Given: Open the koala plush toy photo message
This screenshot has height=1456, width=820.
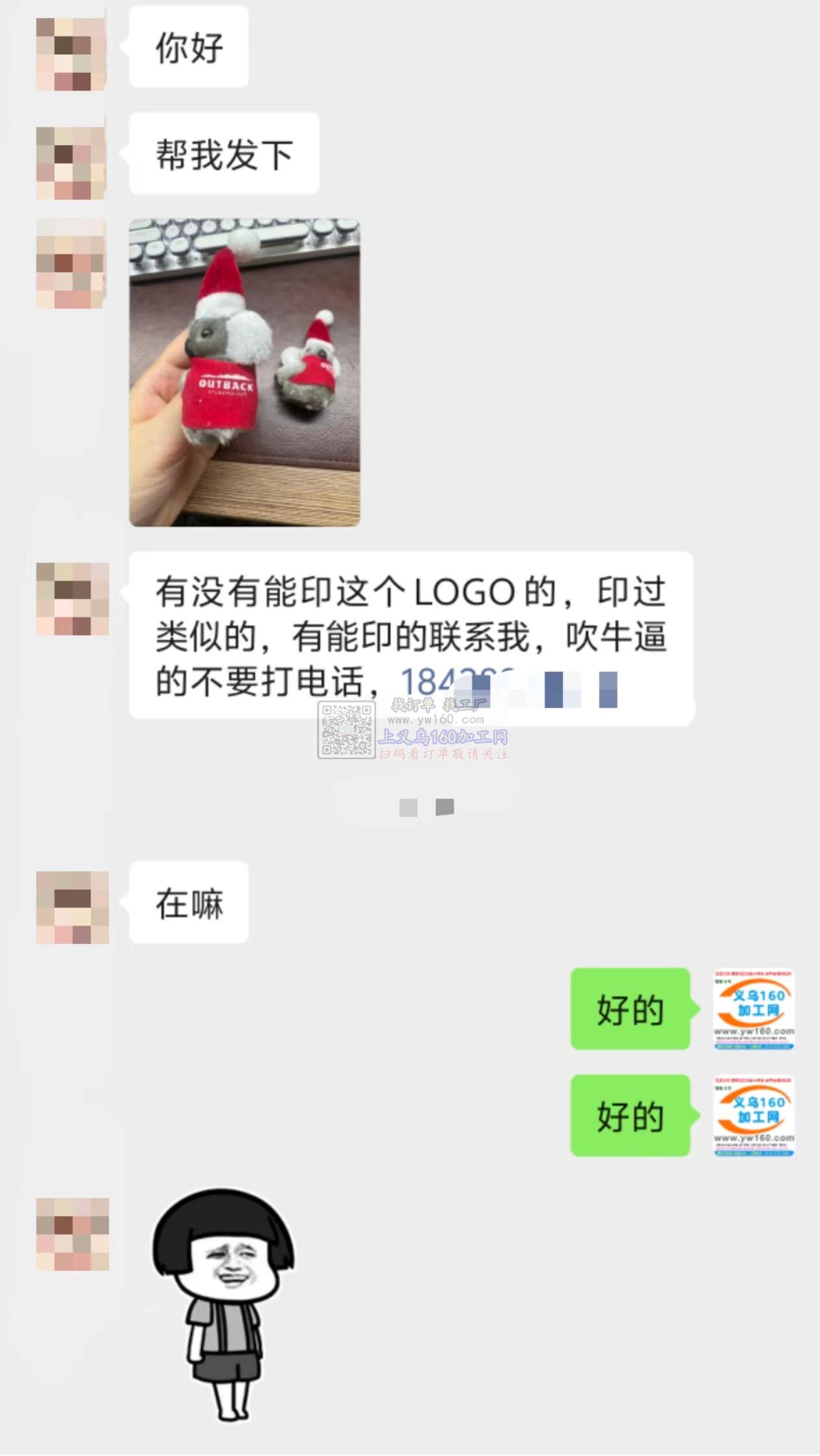Looking at the screenshot, I should pyautogui.click(x=244, y=372).
